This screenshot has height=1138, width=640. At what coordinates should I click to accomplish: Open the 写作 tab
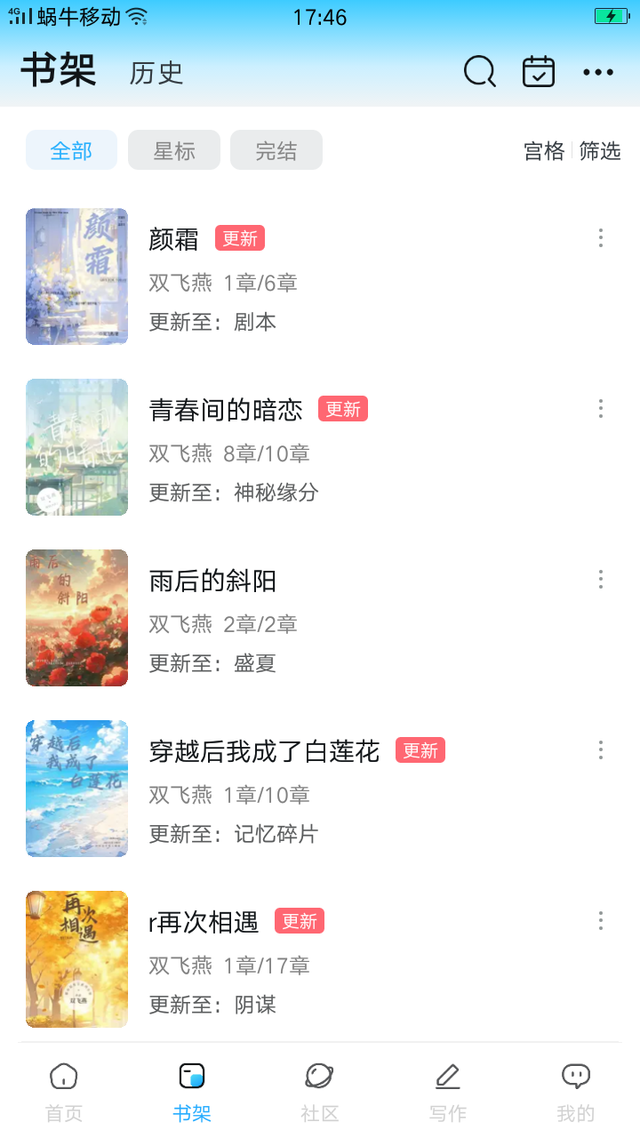(x=448, y=1091)
